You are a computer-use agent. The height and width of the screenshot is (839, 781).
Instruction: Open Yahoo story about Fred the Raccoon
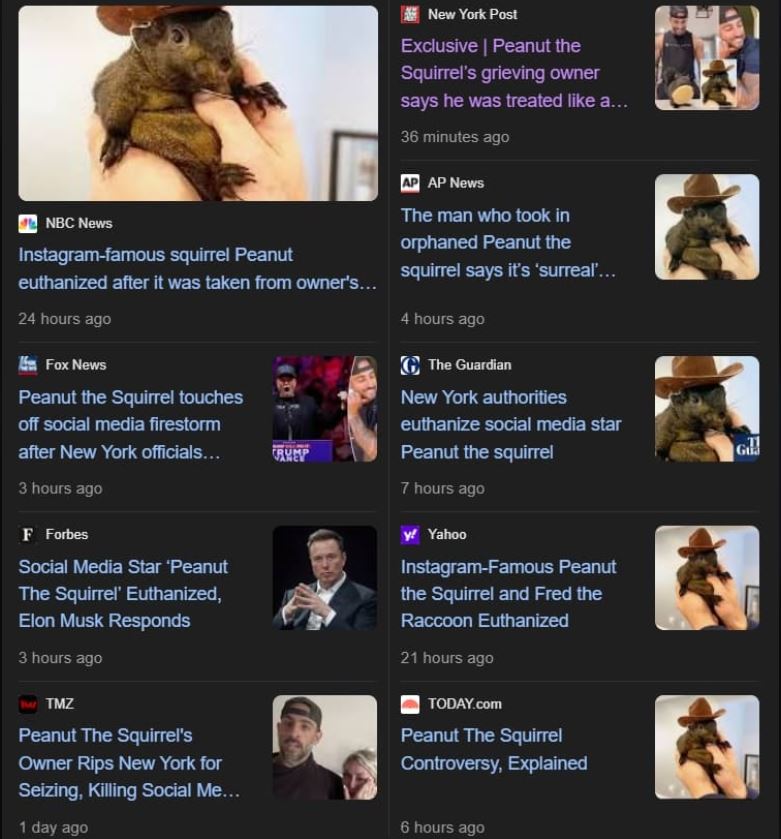pyautogui.click(x=508, y=593)
